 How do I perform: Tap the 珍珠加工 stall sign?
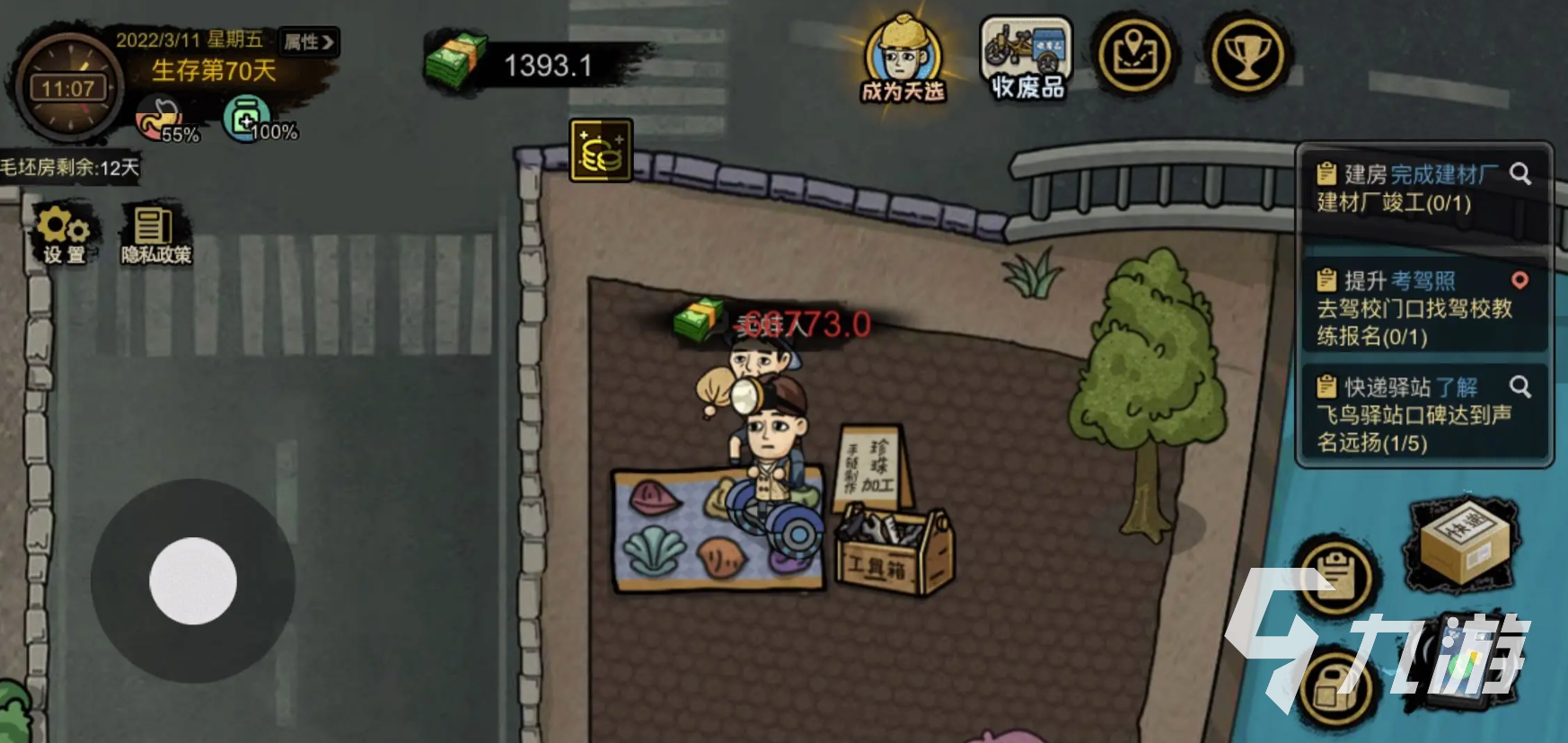(871, 467)
